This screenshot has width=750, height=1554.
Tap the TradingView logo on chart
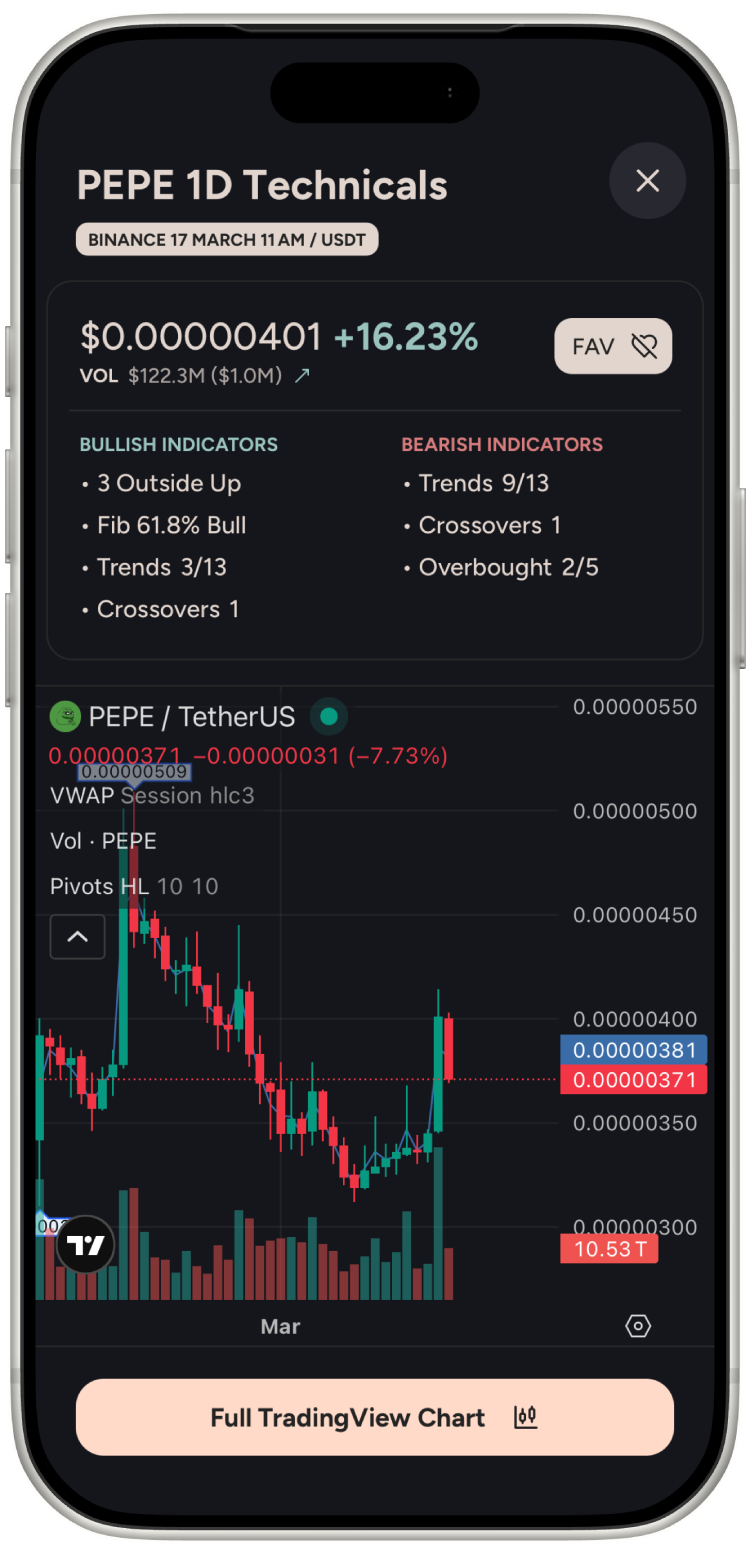[85, 1245]
